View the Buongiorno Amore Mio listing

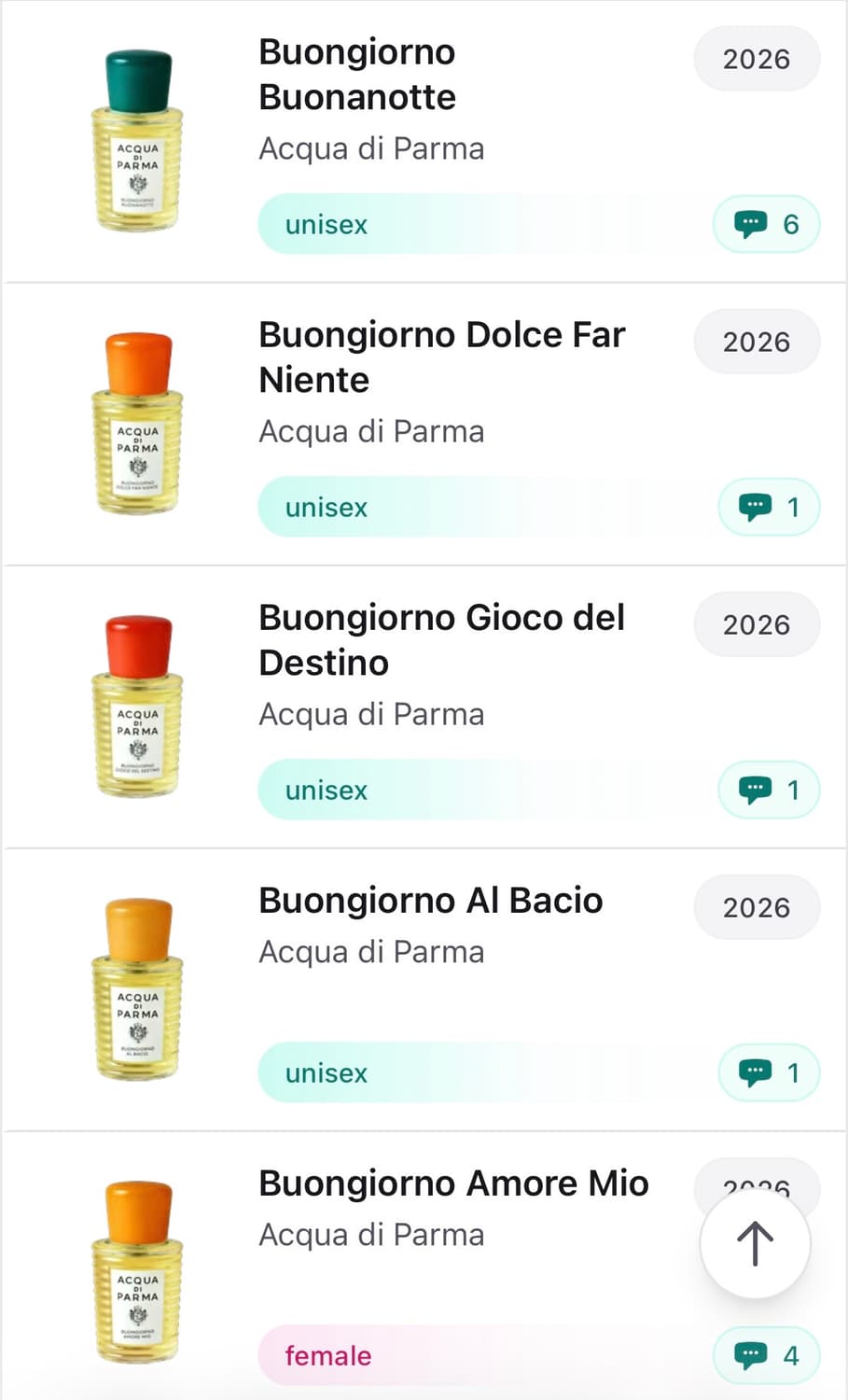pos(453,1183)
